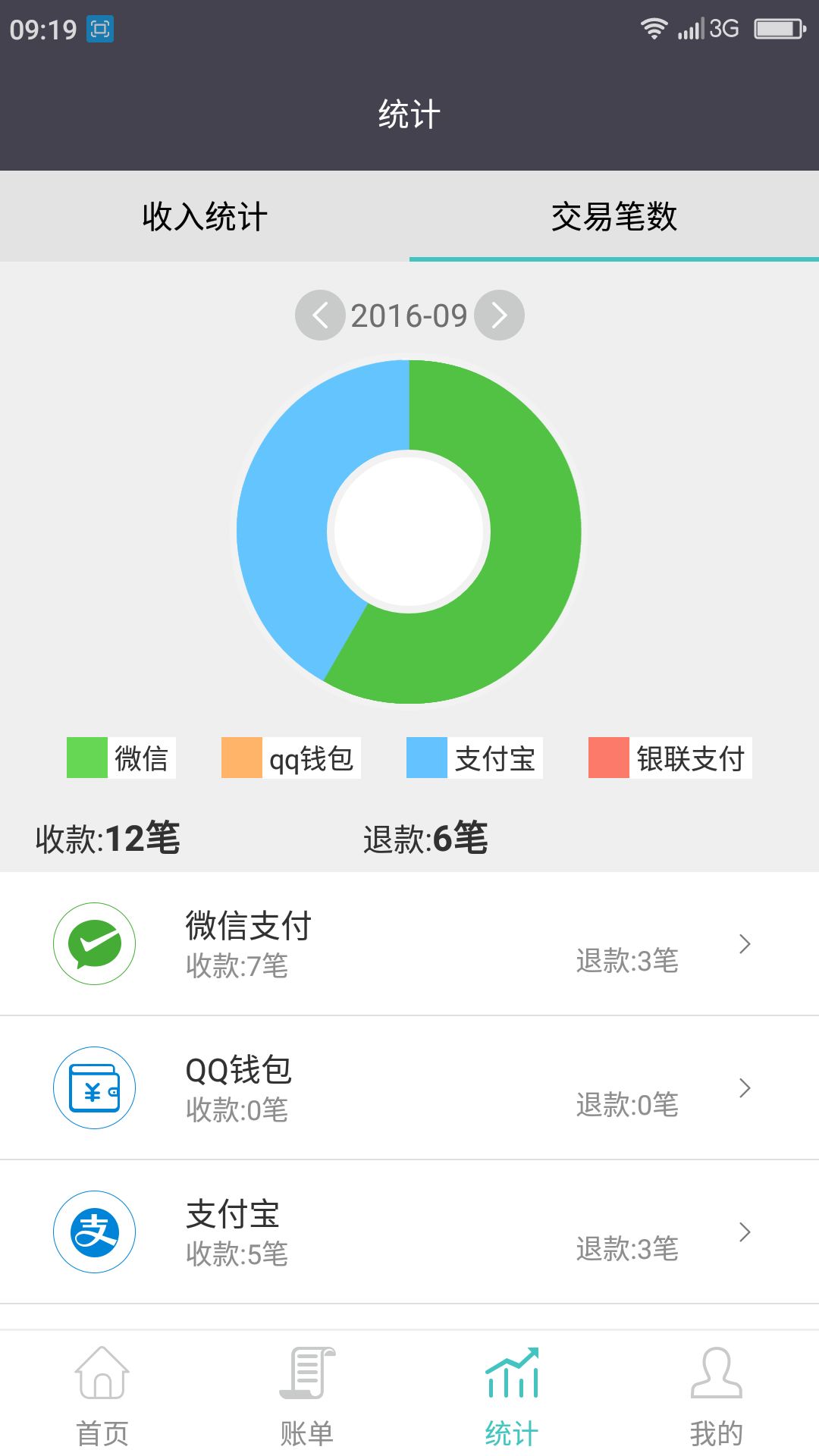The height and width of the screenshot is (1456, 819).
Task: Open QQ钱包 transaction details
Action: (x=409, y=1088)
